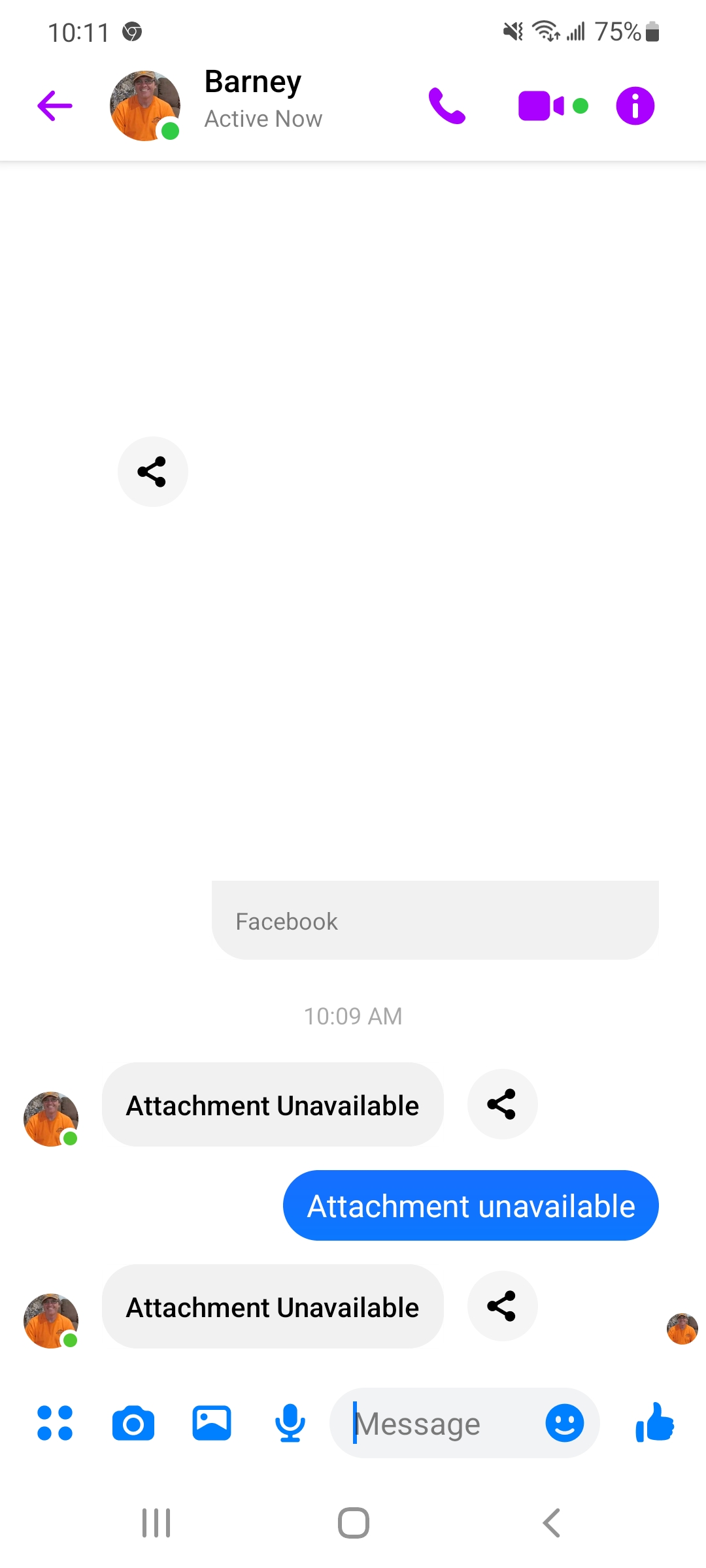The height and width of the screenshot is (1568, 706).
Task: Focus the Message text field
Action: tap(438, 1424)
